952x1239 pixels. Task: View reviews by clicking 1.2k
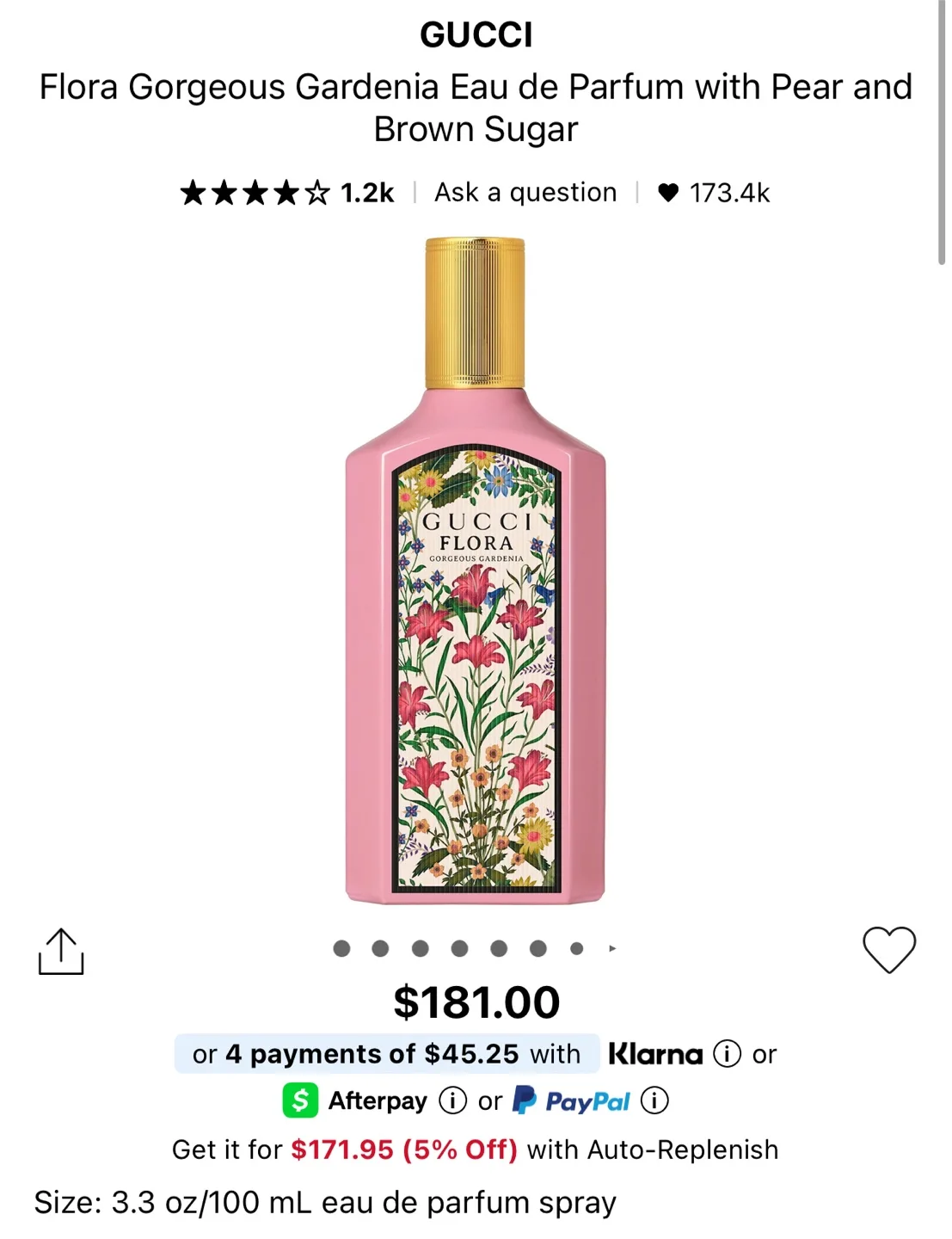click(x=365, y=191)
